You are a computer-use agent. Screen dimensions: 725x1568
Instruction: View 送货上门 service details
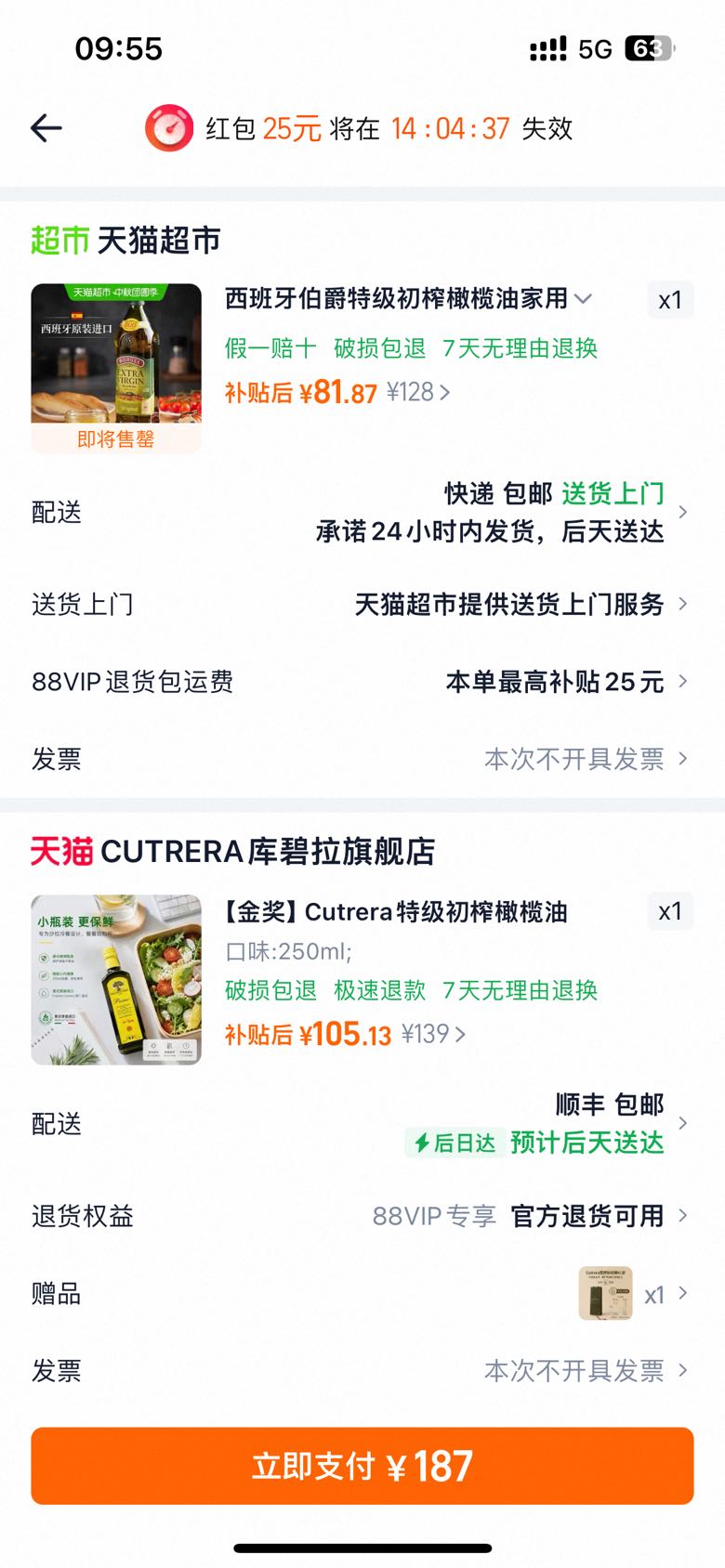point(362,605)
